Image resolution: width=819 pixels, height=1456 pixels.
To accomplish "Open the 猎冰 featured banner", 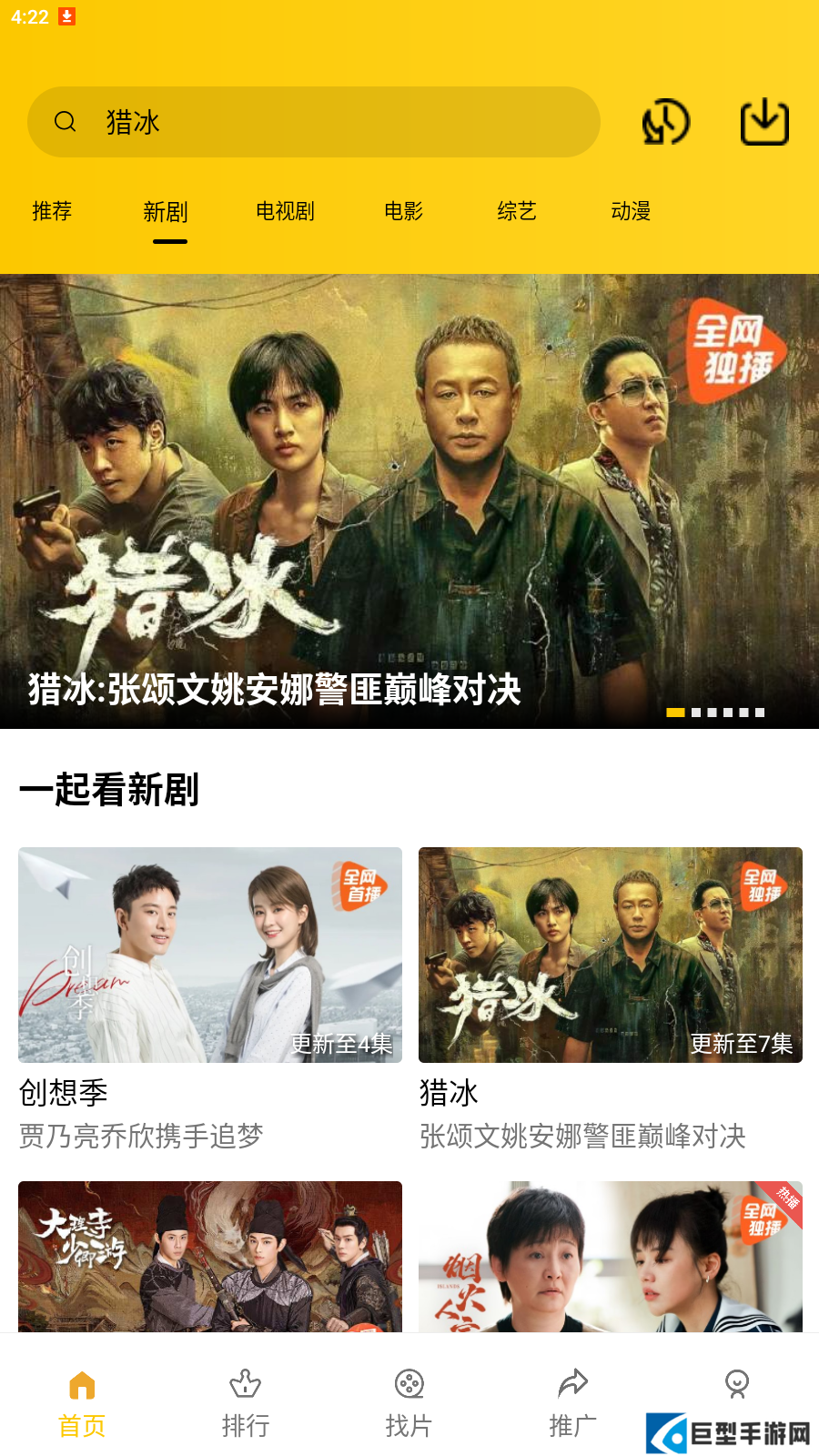I will click(x=409, y=500).
